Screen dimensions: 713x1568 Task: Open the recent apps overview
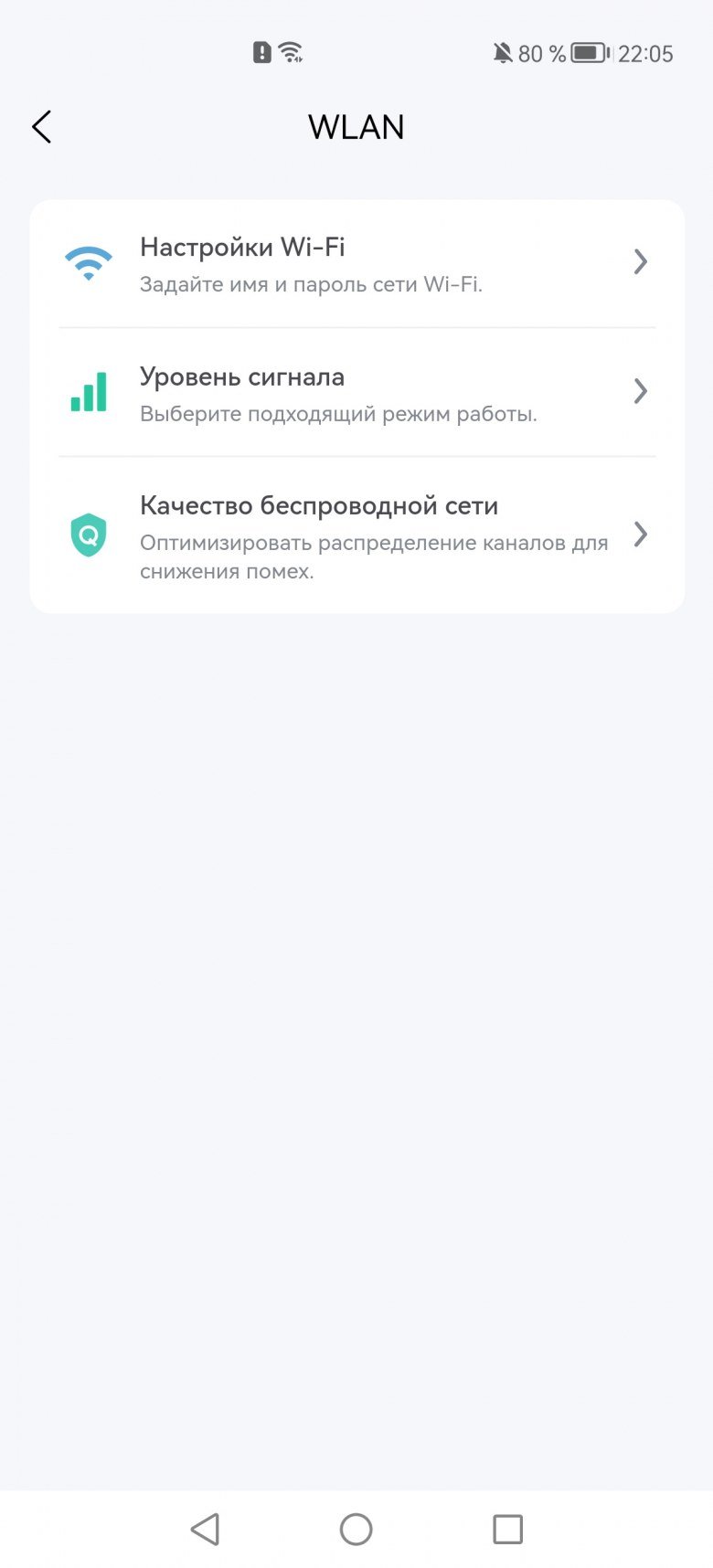(x=507, y=1529)
